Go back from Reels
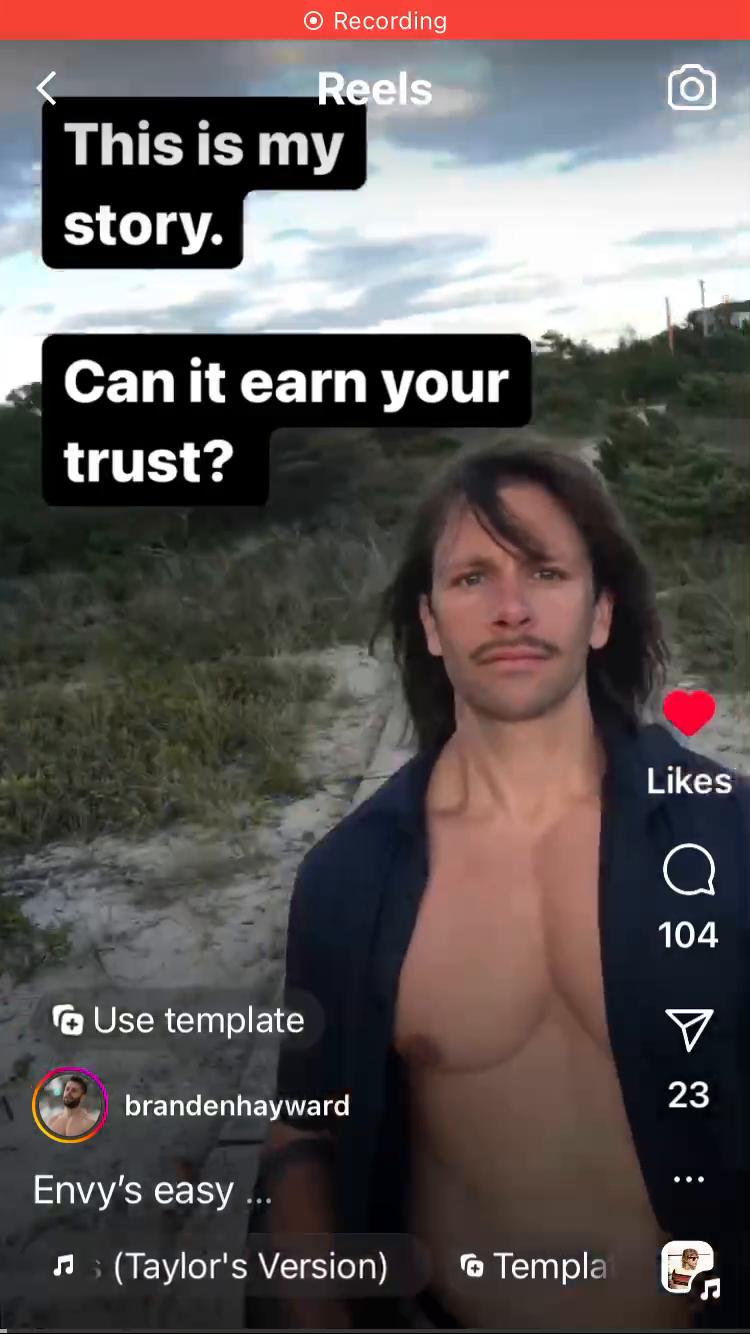The height and width of the screenshot is (1334, 750). tap(46, 89)
